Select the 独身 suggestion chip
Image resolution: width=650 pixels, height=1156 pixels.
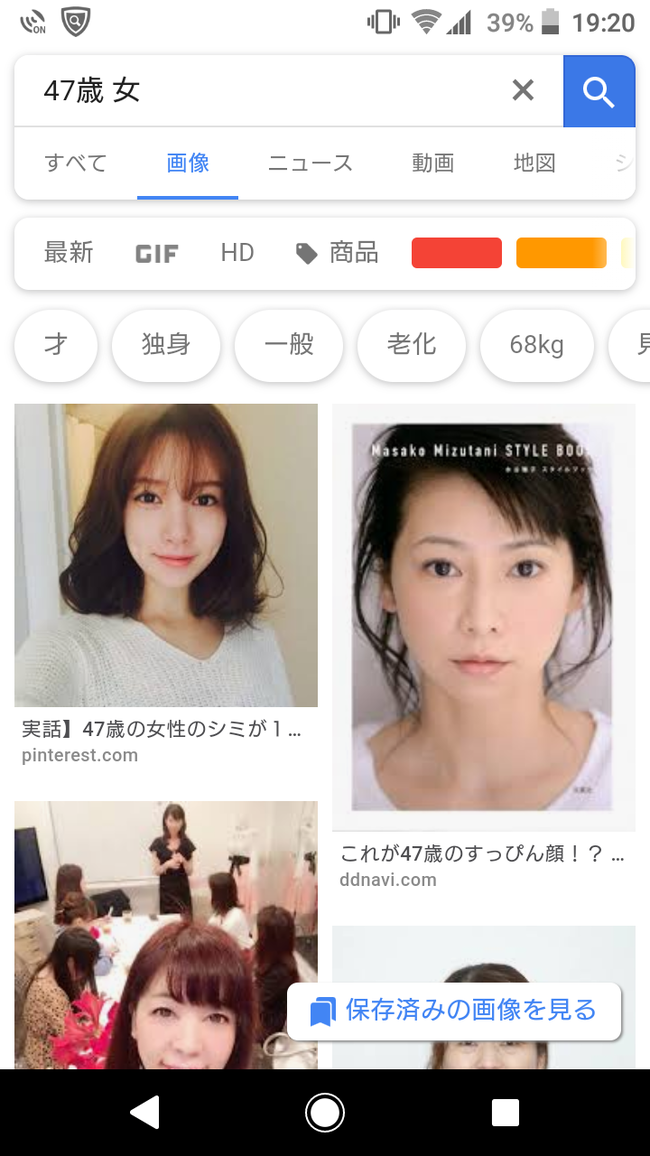pos(166,345)
